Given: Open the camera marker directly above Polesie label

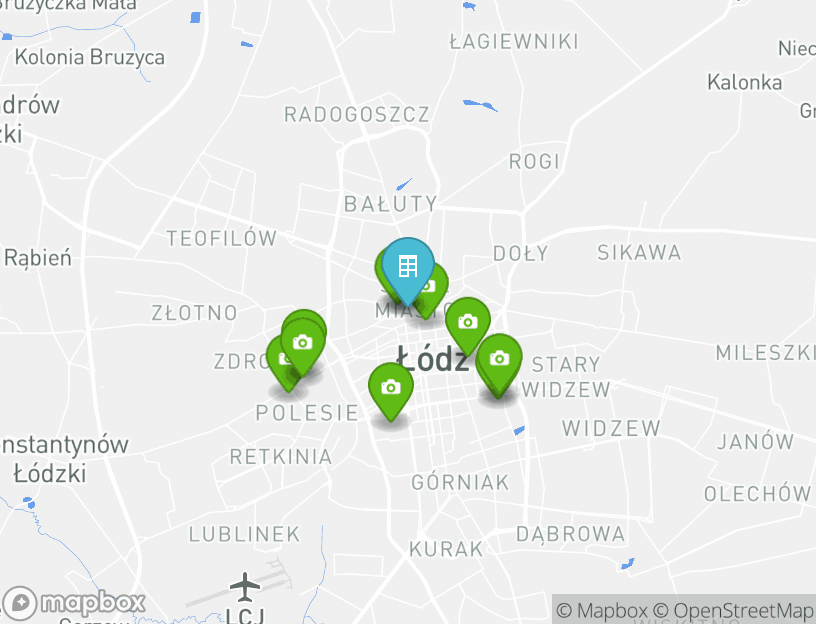Looking at the screenshot, I should 303,342.
